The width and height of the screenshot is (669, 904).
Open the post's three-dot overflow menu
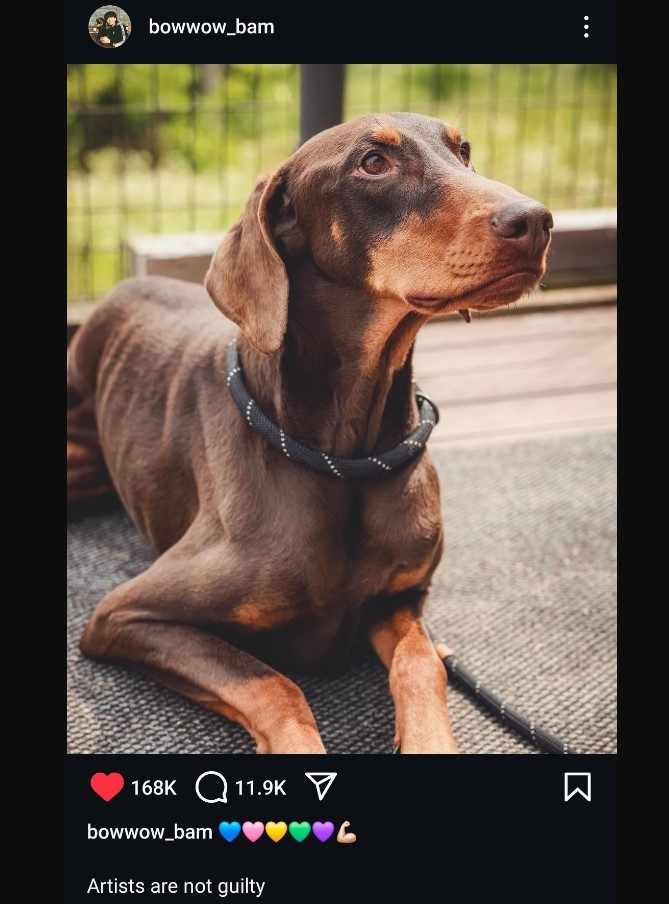click(x=586, y=27)
